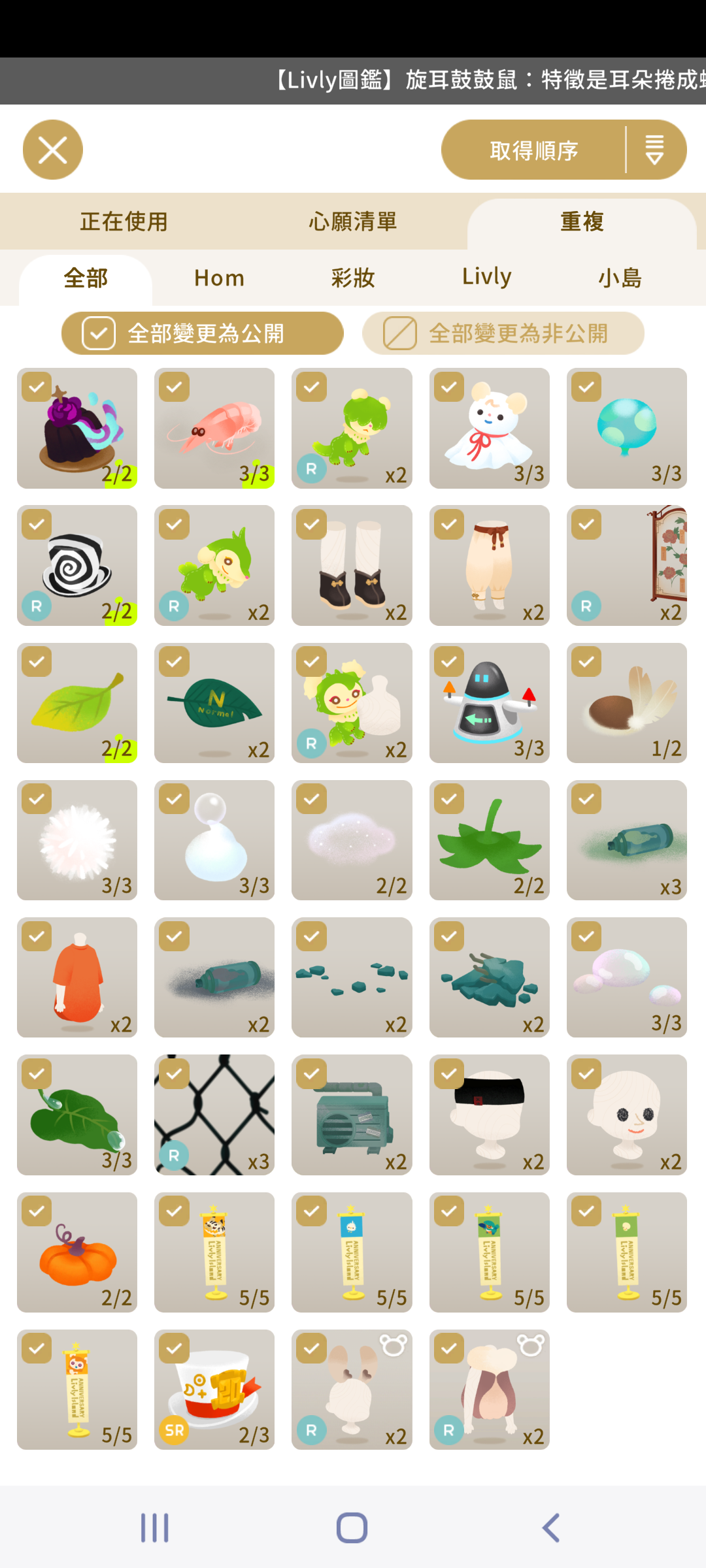Tap 全部變更為非公開 button
706x1568 pixels.
tap(503, 333)
